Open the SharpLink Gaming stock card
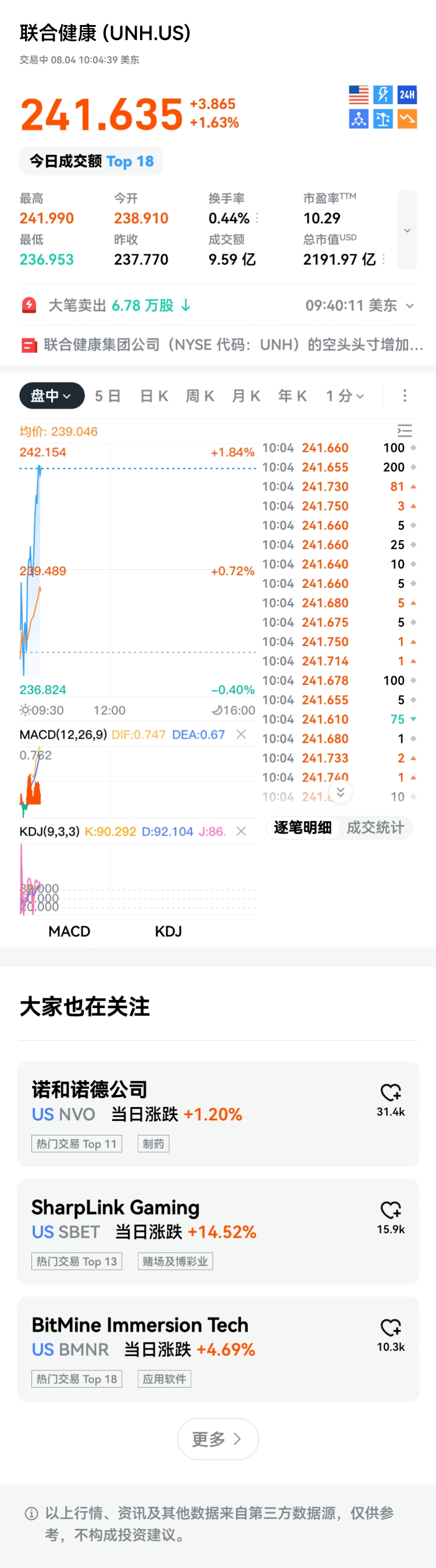436x1568 pixels. coord(183,1231)
